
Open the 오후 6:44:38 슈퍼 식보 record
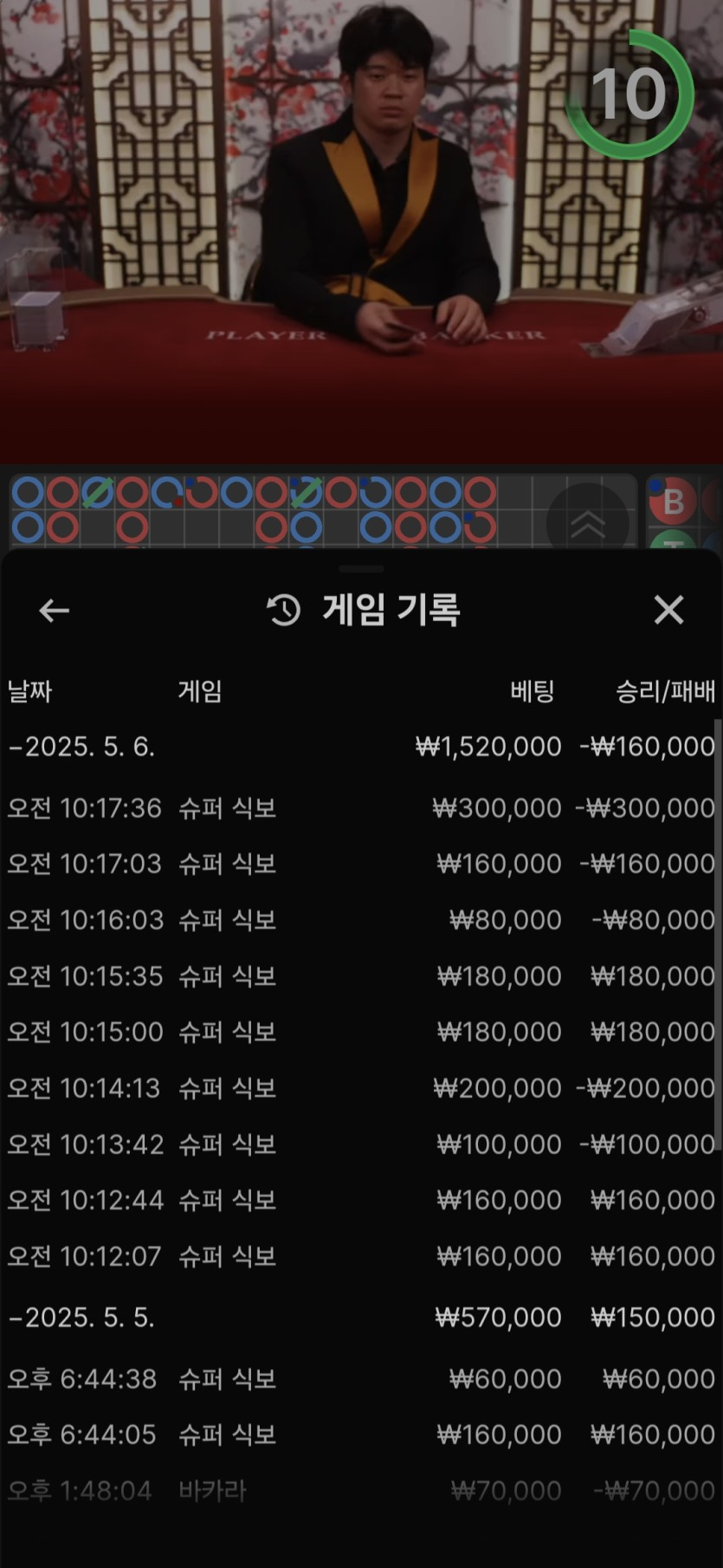point(360,1378)
